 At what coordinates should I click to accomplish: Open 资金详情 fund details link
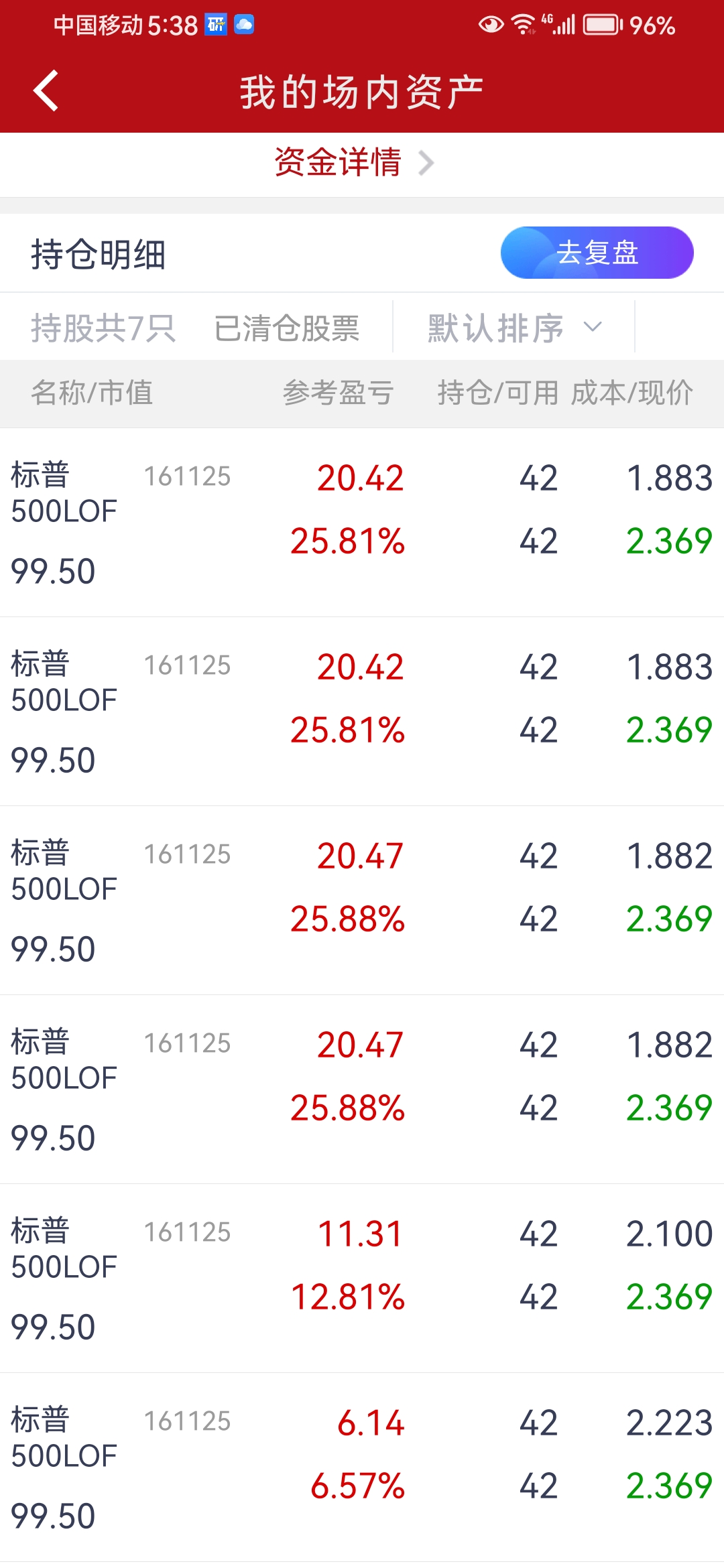(x=354, y=163)
